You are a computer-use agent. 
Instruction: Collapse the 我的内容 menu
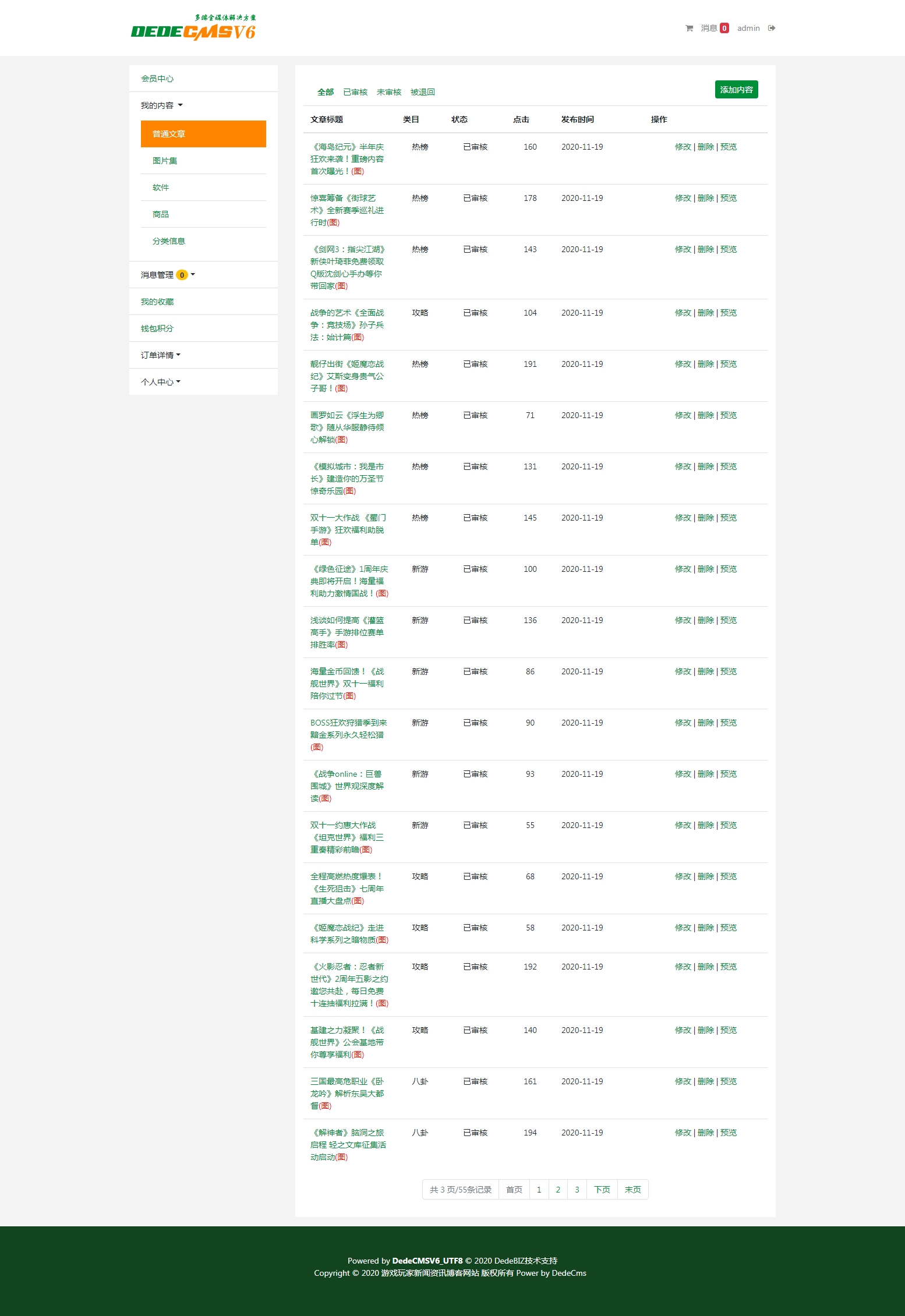[162, 105]
